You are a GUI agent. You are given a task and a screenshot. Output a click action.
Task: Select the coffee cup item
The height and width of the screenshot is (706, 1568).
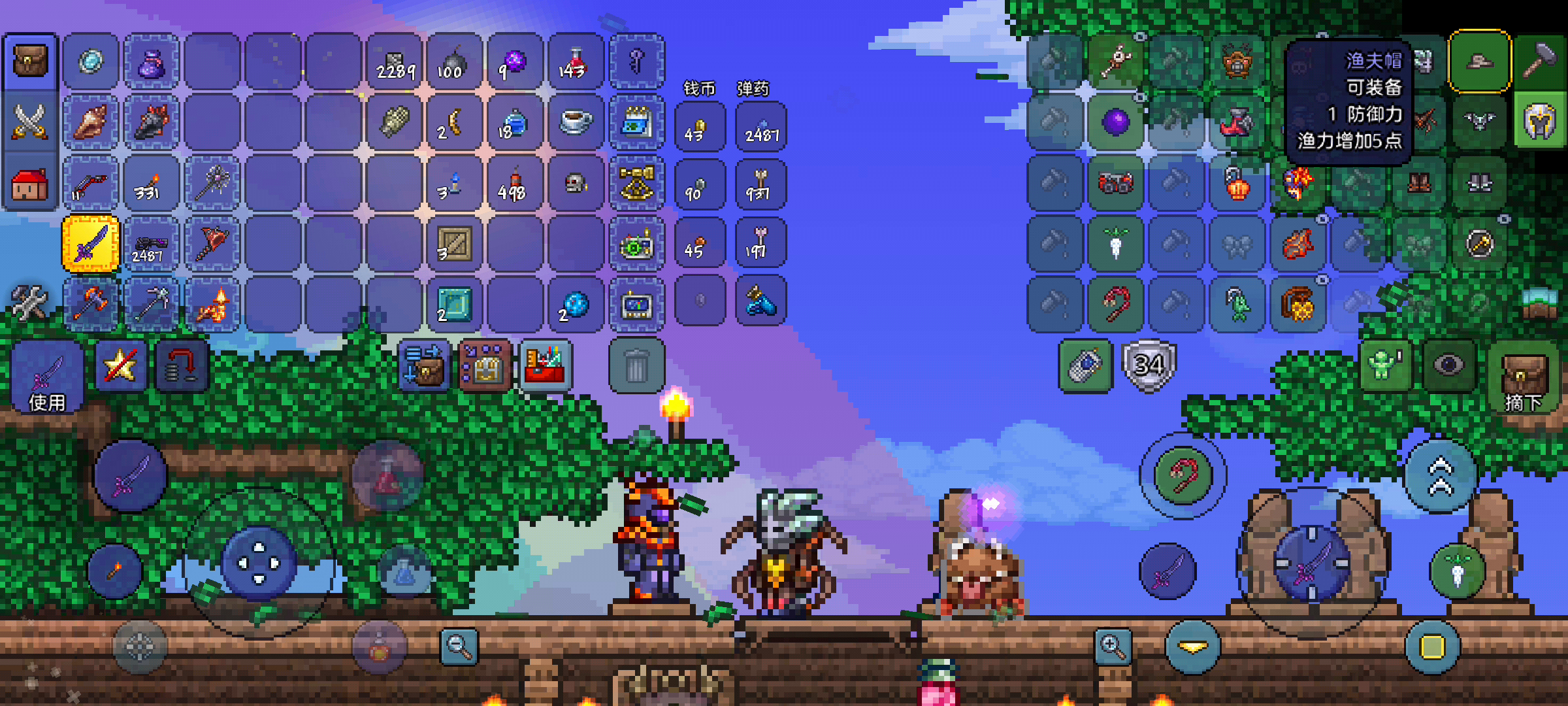576,122
